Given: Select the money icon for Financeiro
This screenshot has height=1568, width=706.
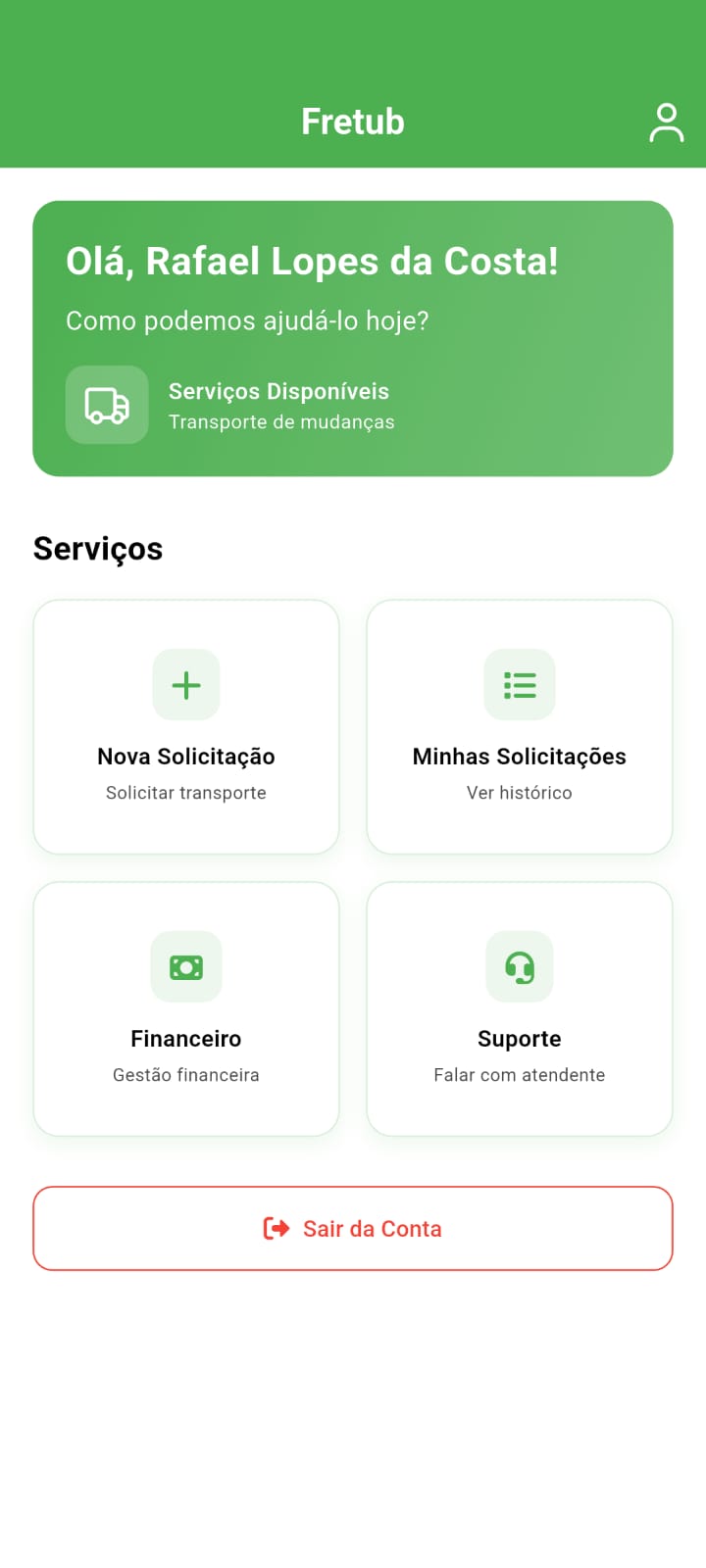Looking at the screenshot, I should (185, 967).
